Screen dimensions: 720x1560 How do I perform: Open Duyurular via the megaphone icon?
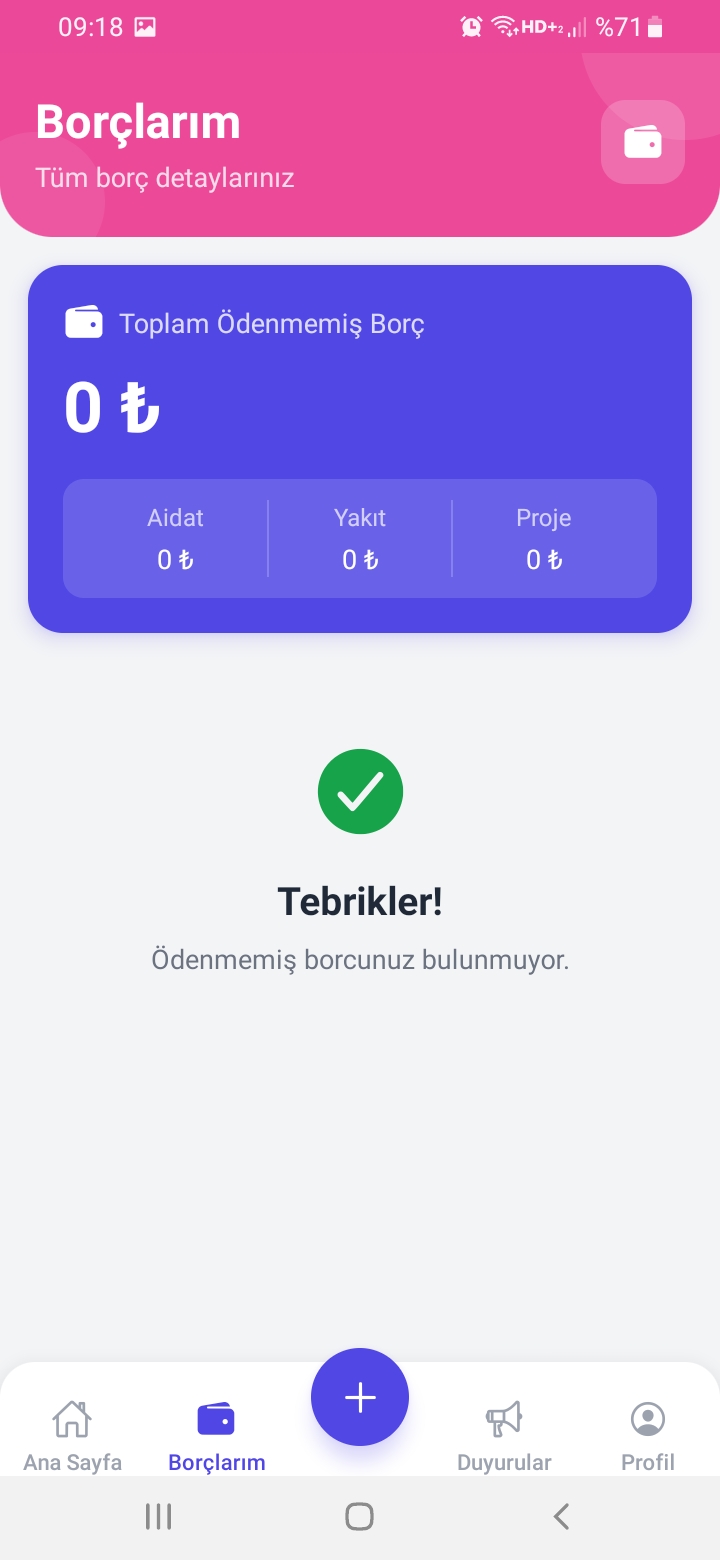[x=504, y=1418]
